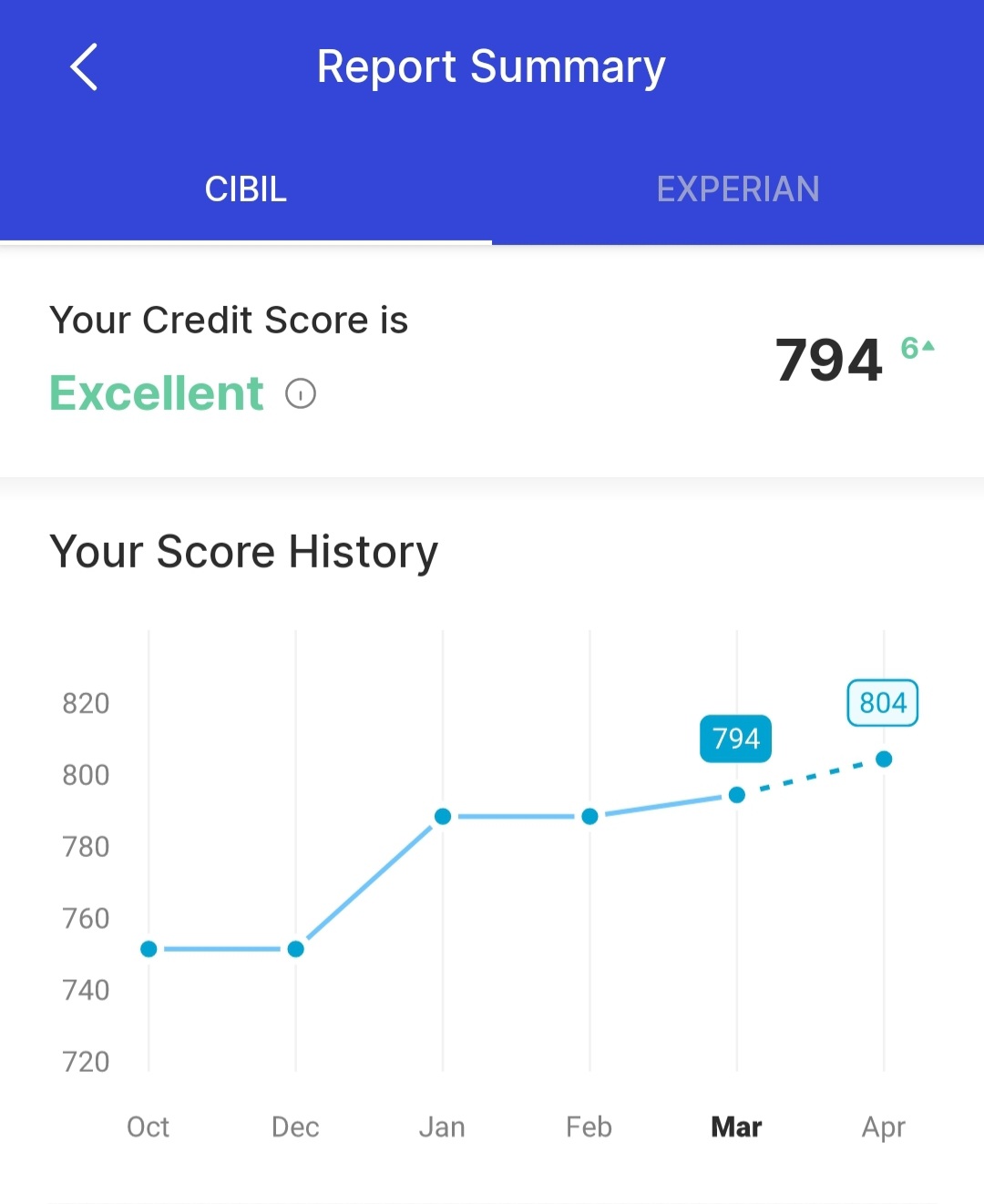
Task: Select the Apr data point on the chart
Action: tap(884, 759)
